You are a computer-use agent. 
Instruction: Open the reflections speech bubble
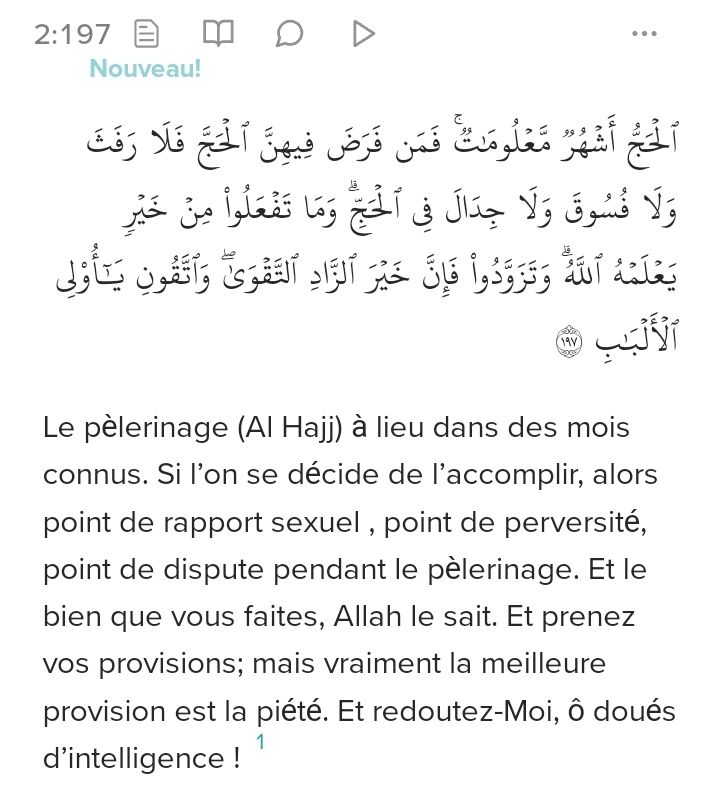[290, 35]
